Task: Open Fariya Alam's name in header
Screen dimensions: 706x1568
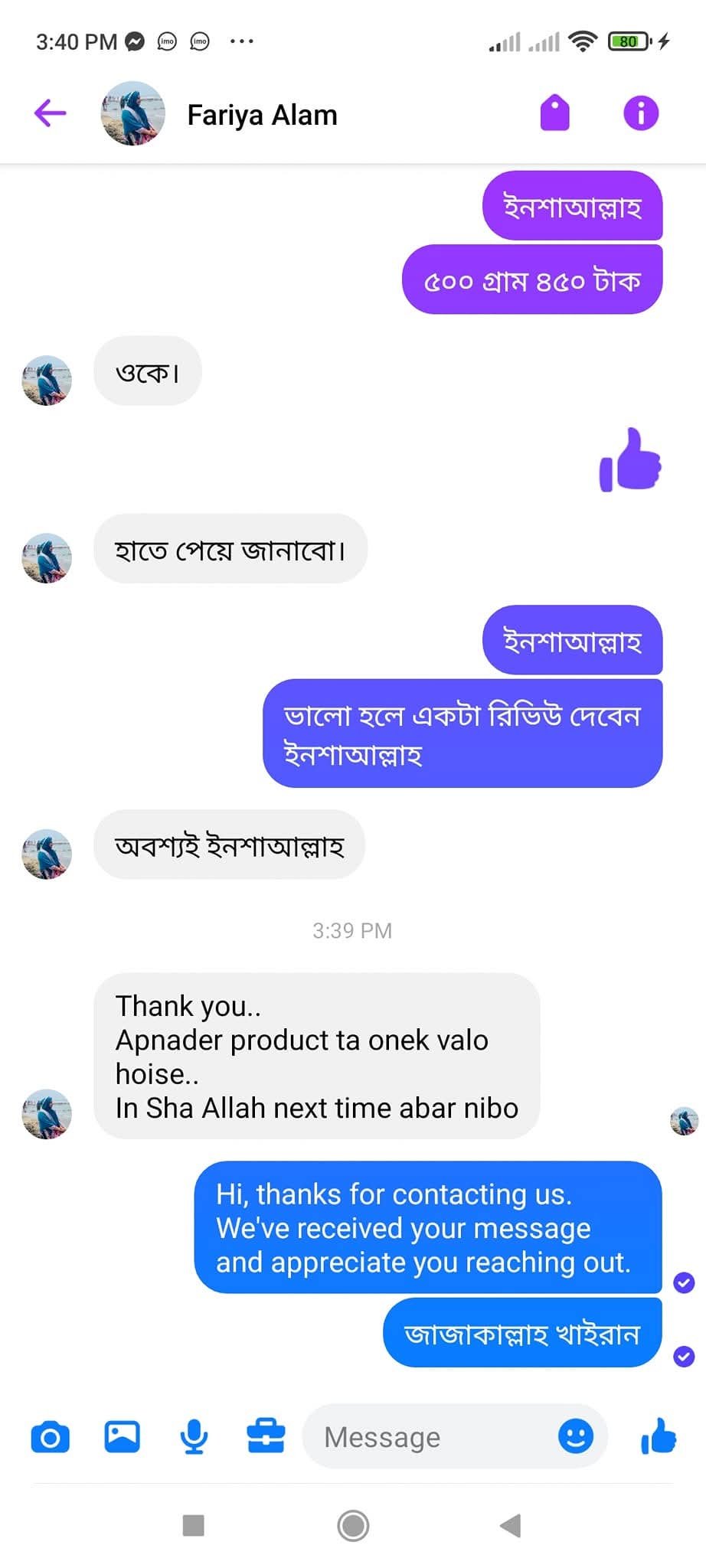Action: coord(262,115)
